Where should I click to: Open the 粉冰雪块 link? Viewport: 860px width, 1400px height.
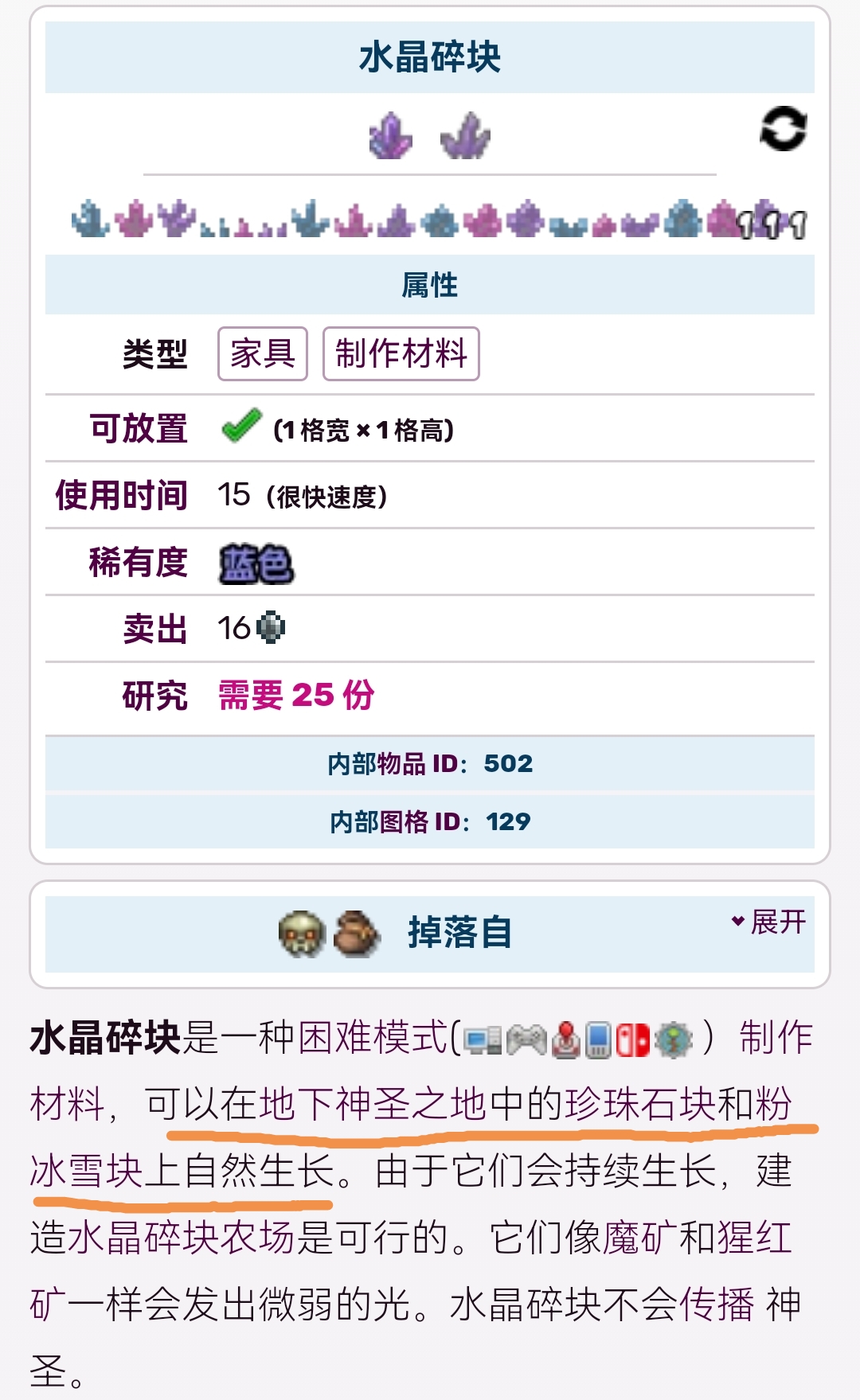click(x=88, y=1171)
